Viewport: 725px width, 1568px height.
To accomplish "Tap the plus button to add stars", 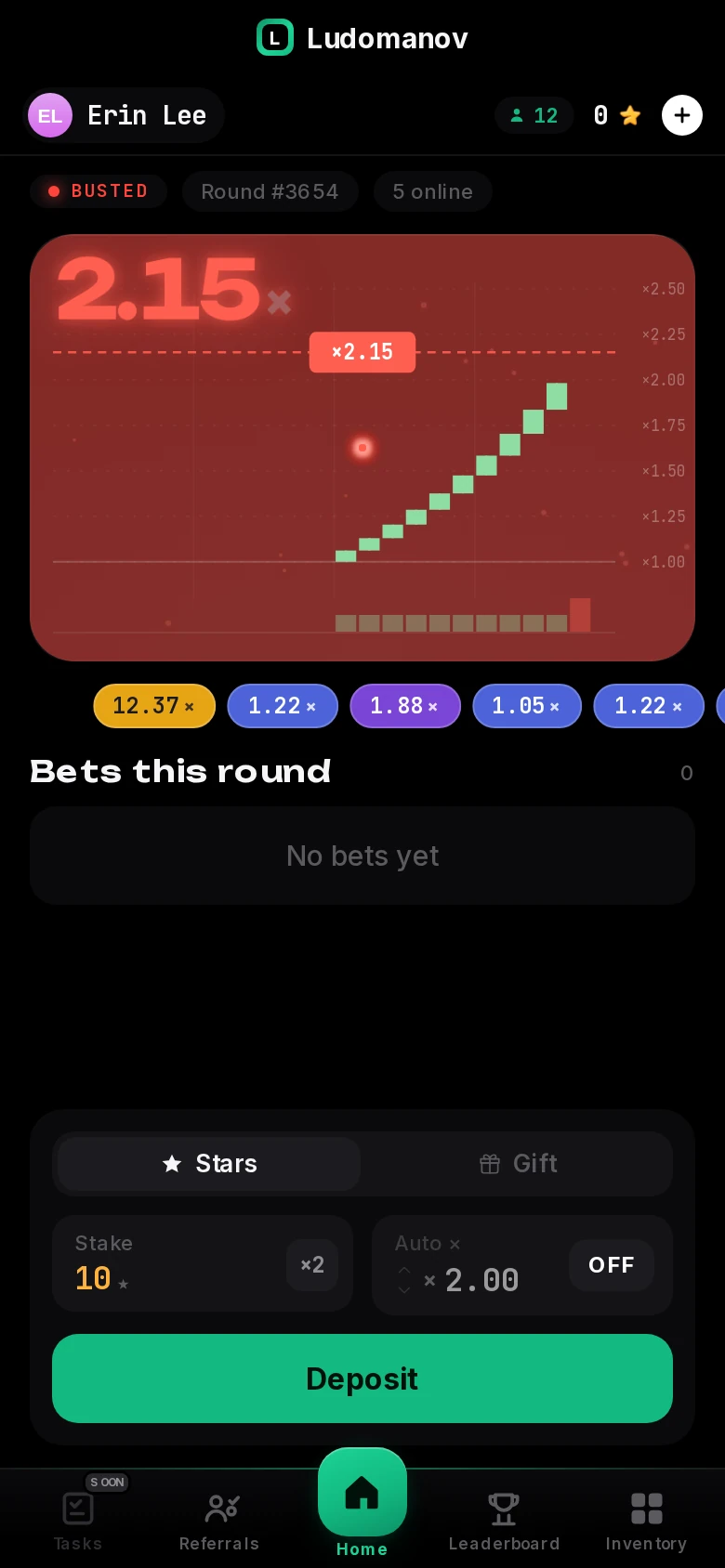I will [x=681, y=115].
